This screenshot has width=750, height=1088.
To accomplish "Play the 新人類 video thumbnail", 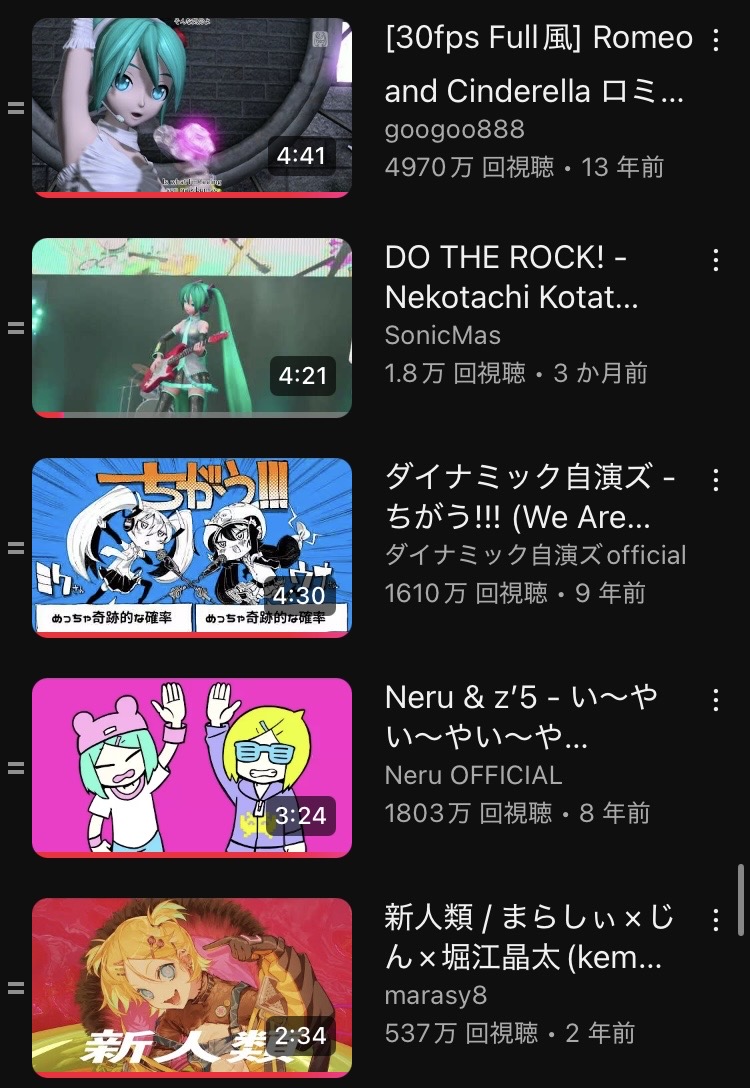I will 192,987.
